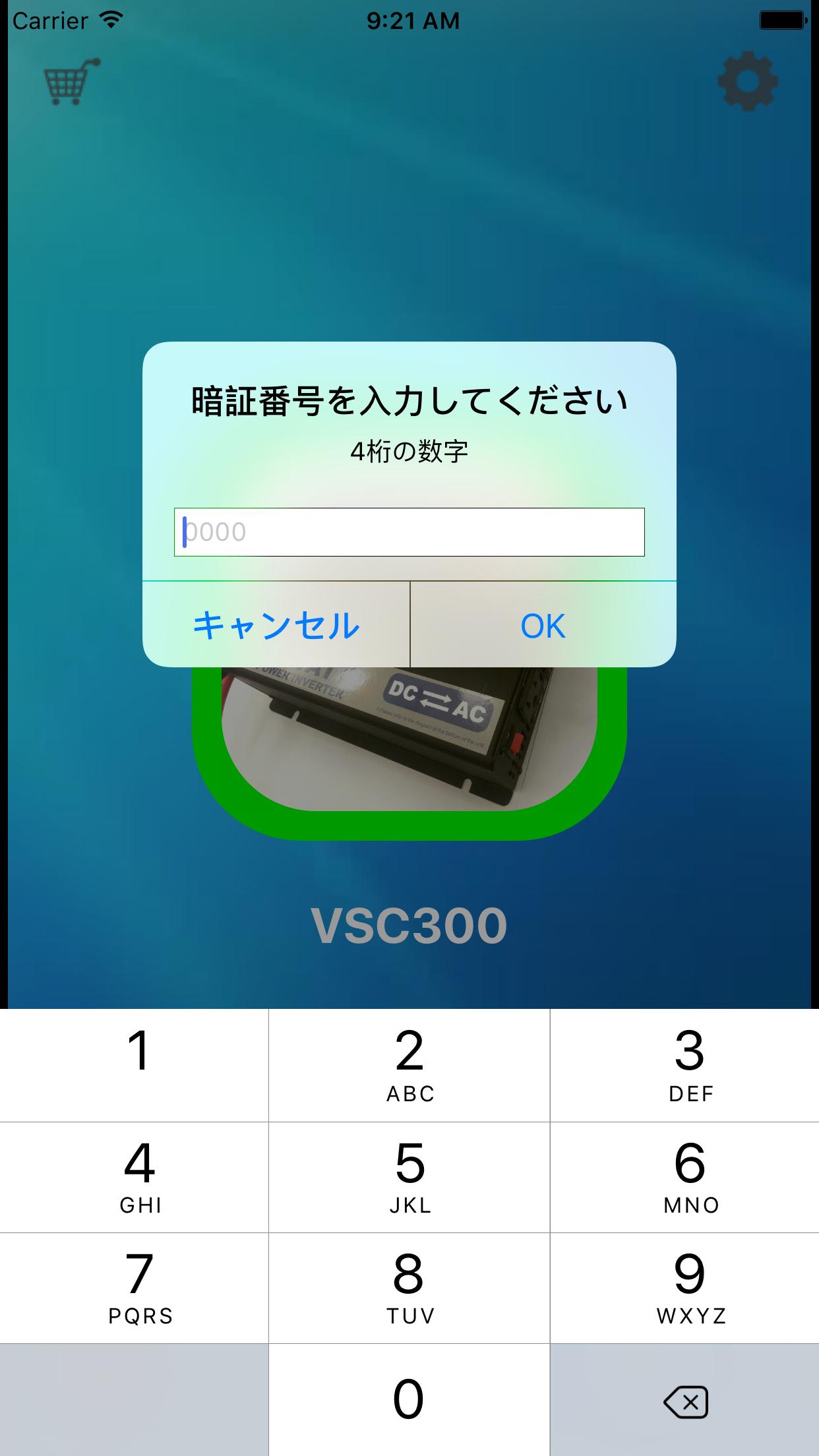This screenshot has width=819, height=1456.
Task: Cancel the PIN entry dialog (キャンセル)
Action: tap(276, 625)
